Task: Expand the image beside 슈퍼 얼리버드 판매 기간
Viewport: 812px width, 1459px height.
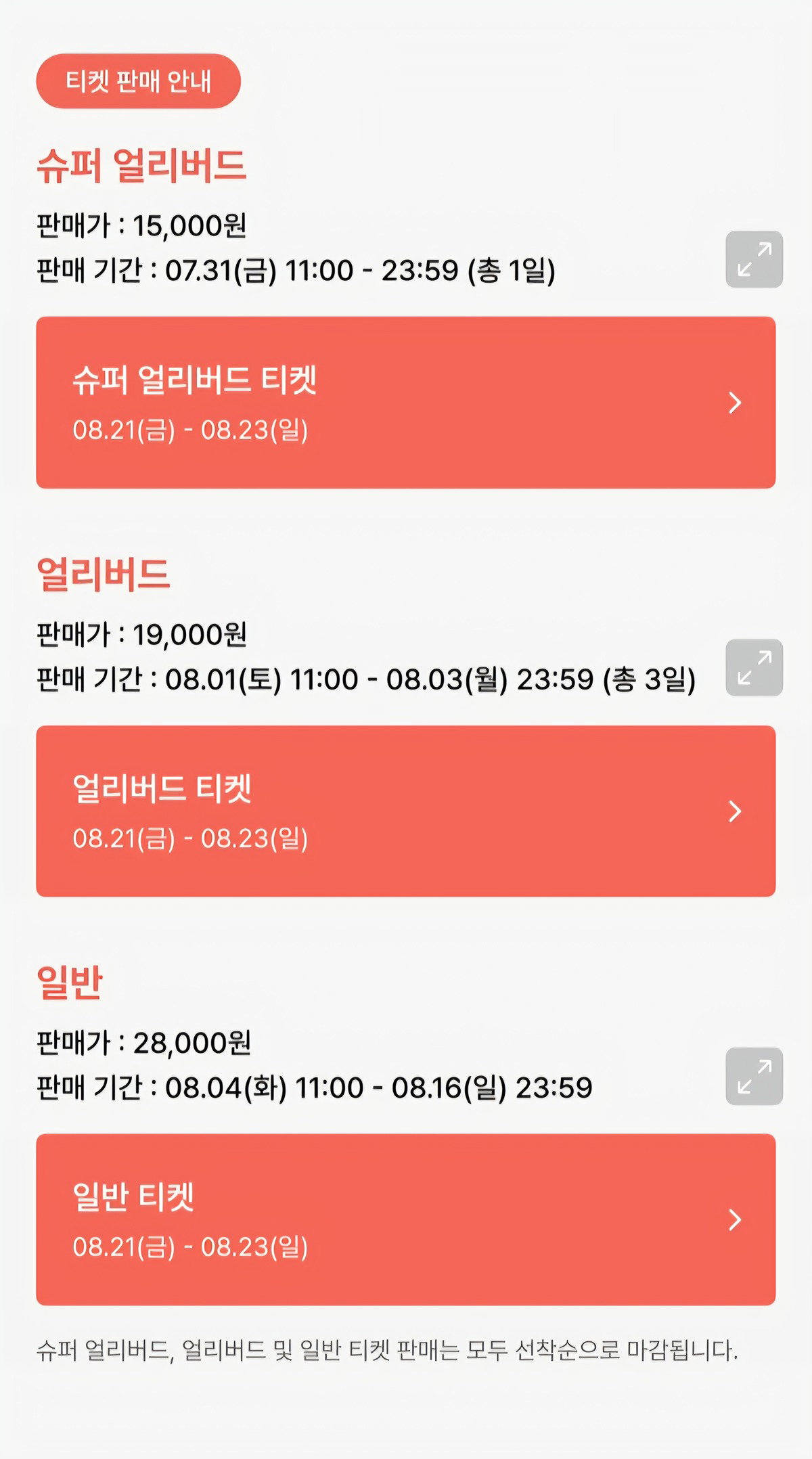Action: click(x=754, y=259)
